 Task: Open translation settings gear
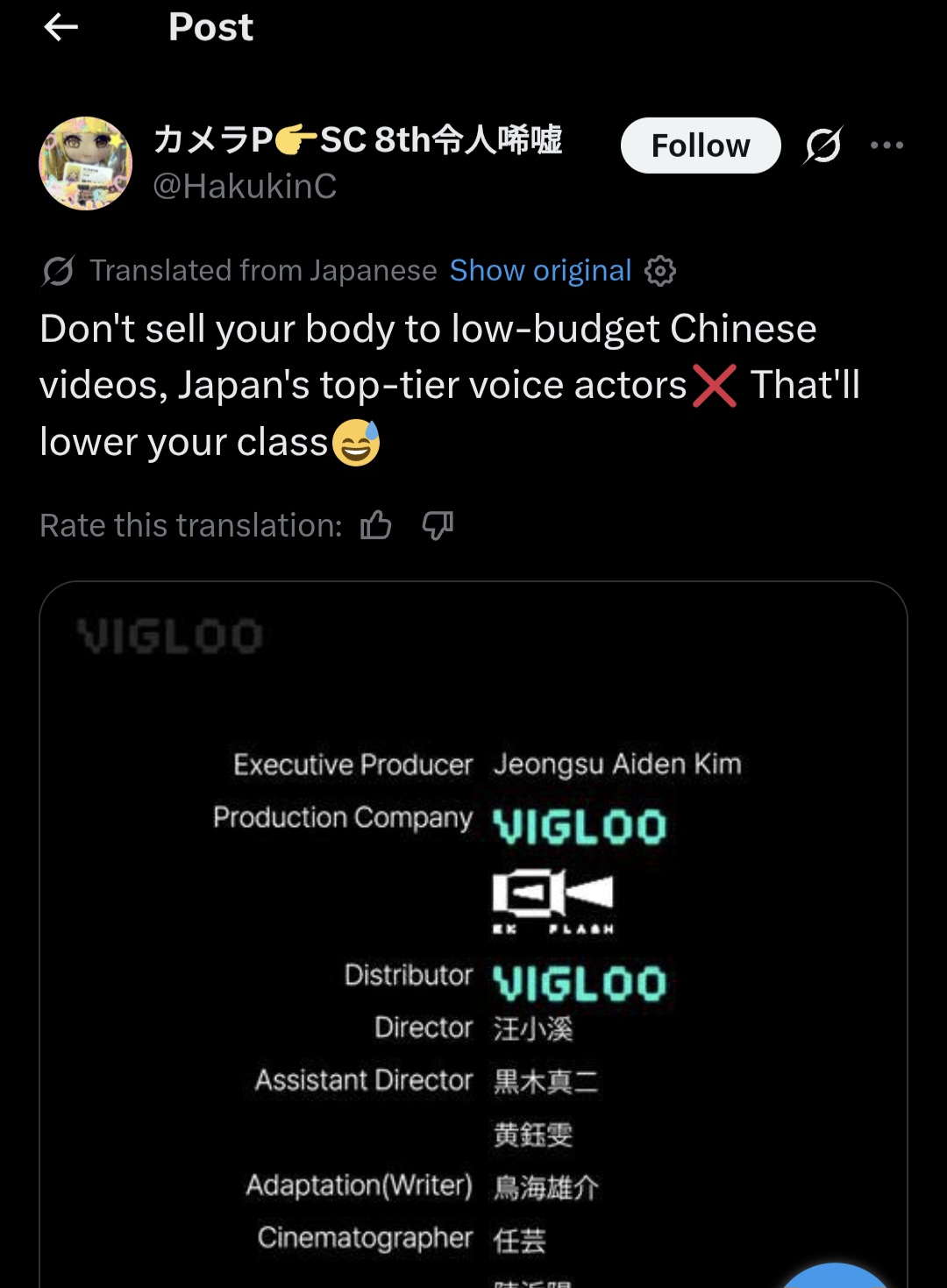pos(660,271)
